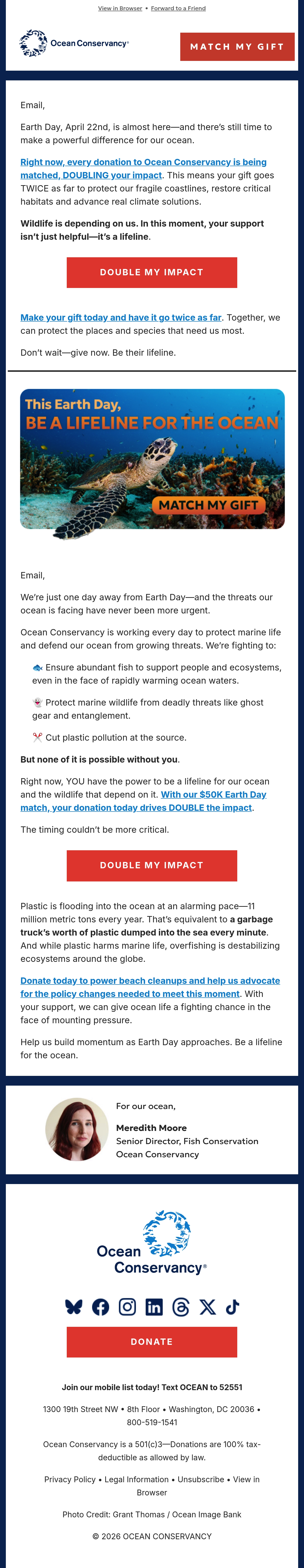Tap the Match My Gift header button
This screenshot has height=1568, width=304.
(237, 47)
